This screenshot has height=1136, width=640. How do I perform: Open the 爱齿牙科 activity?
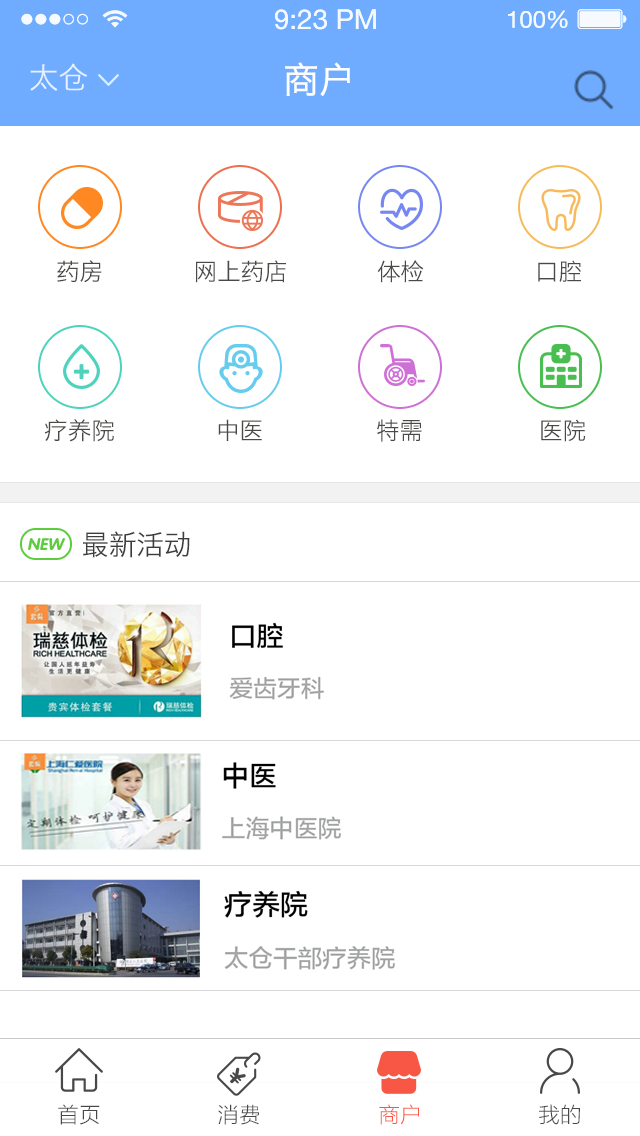[320, 661]
